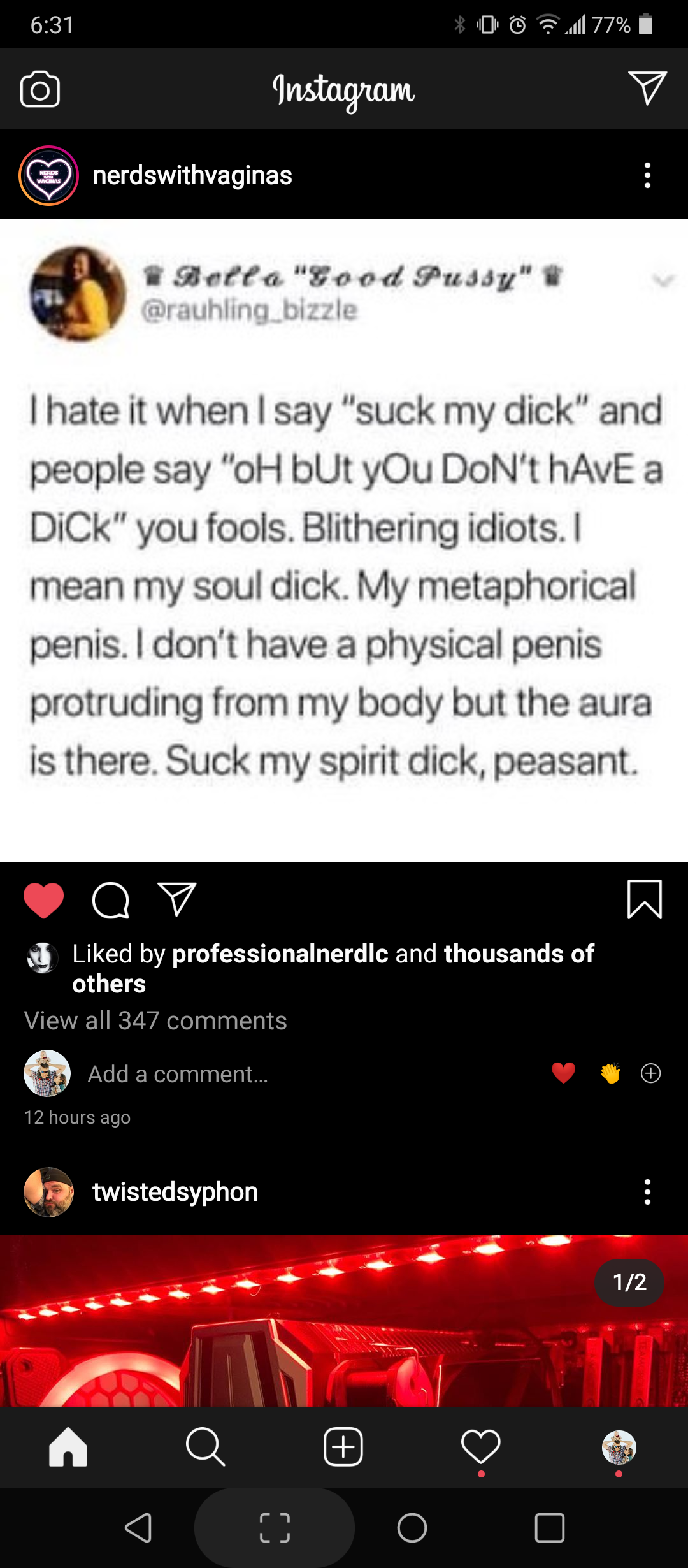The image size is (688, 1568).
Task: Share nerdswithvaginas post via paper plane
Action: [176, 899]
